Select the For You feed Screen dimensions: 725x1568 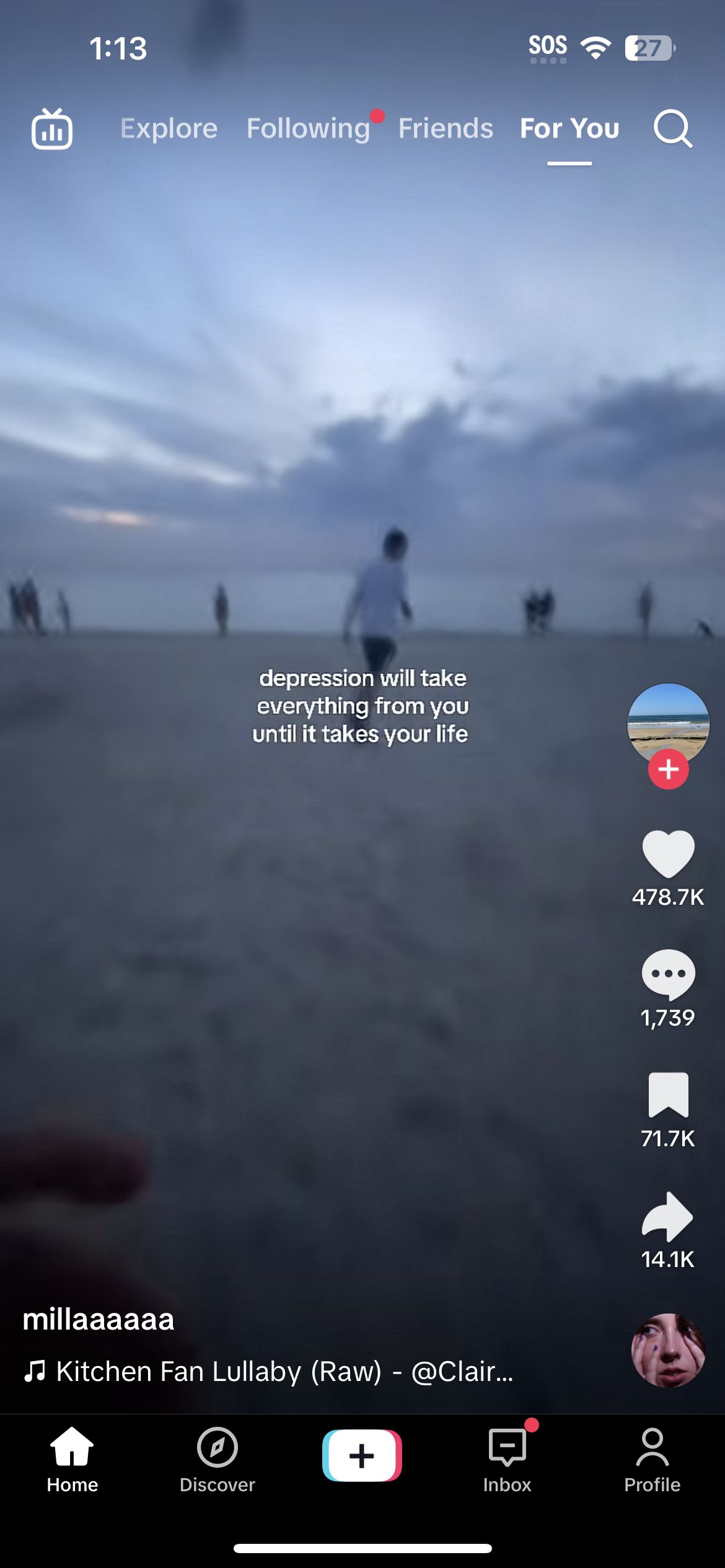coord(569,129)
